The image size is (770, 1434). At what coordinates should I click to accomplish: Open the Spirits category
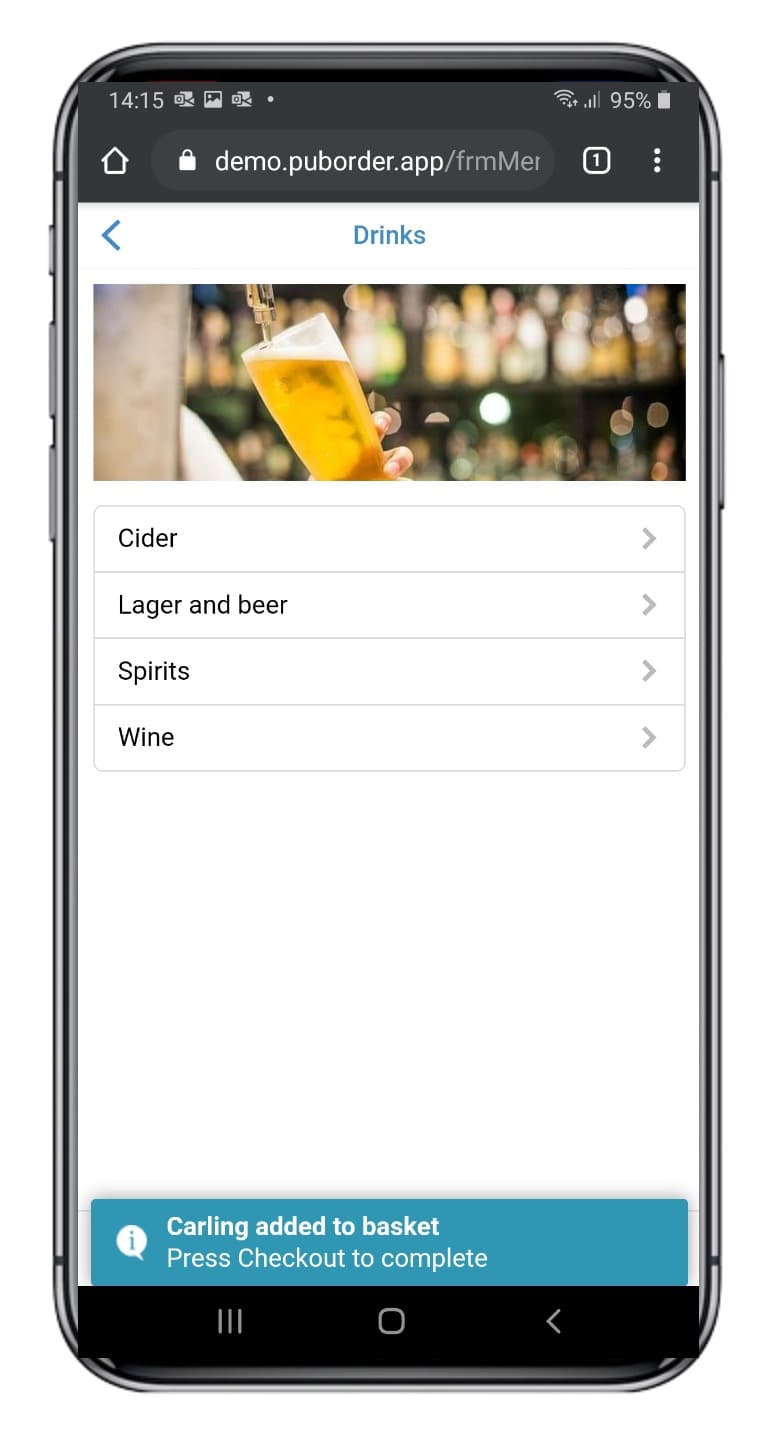[x=389, y=671]
